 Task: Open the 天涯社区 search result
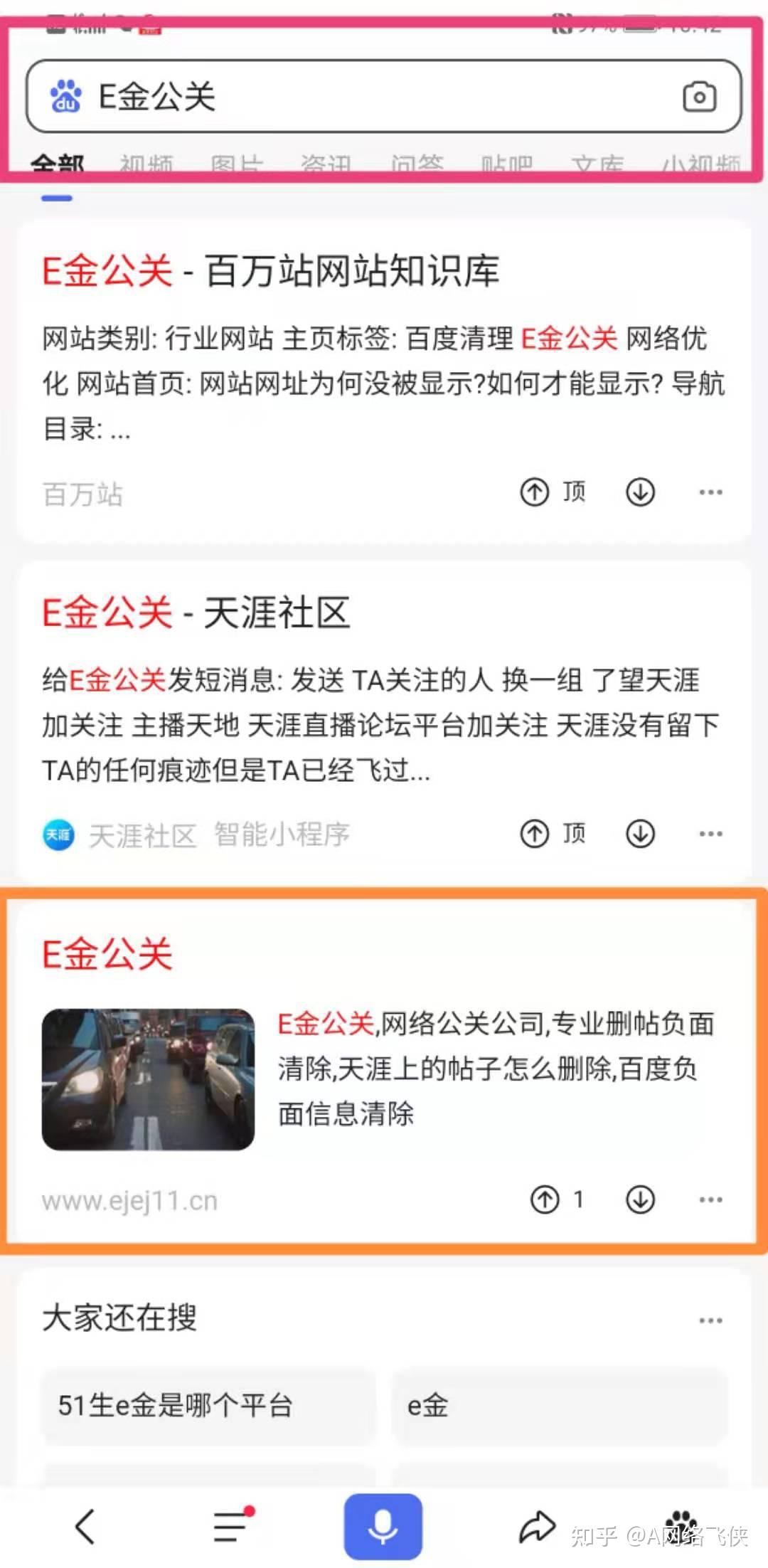(x=196, y=613)
